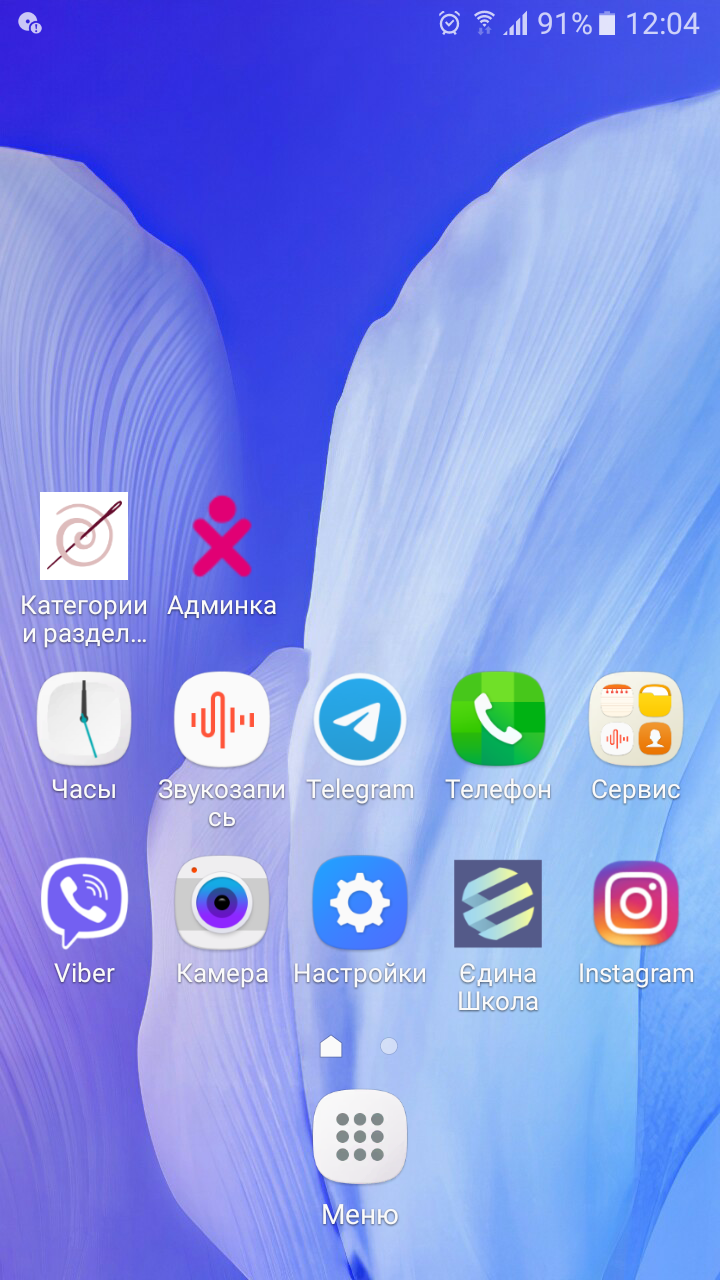The height and width of the screenshot is (1280, 720).
Task: Open the Часы clock app
Action: [x=84, y=719]
